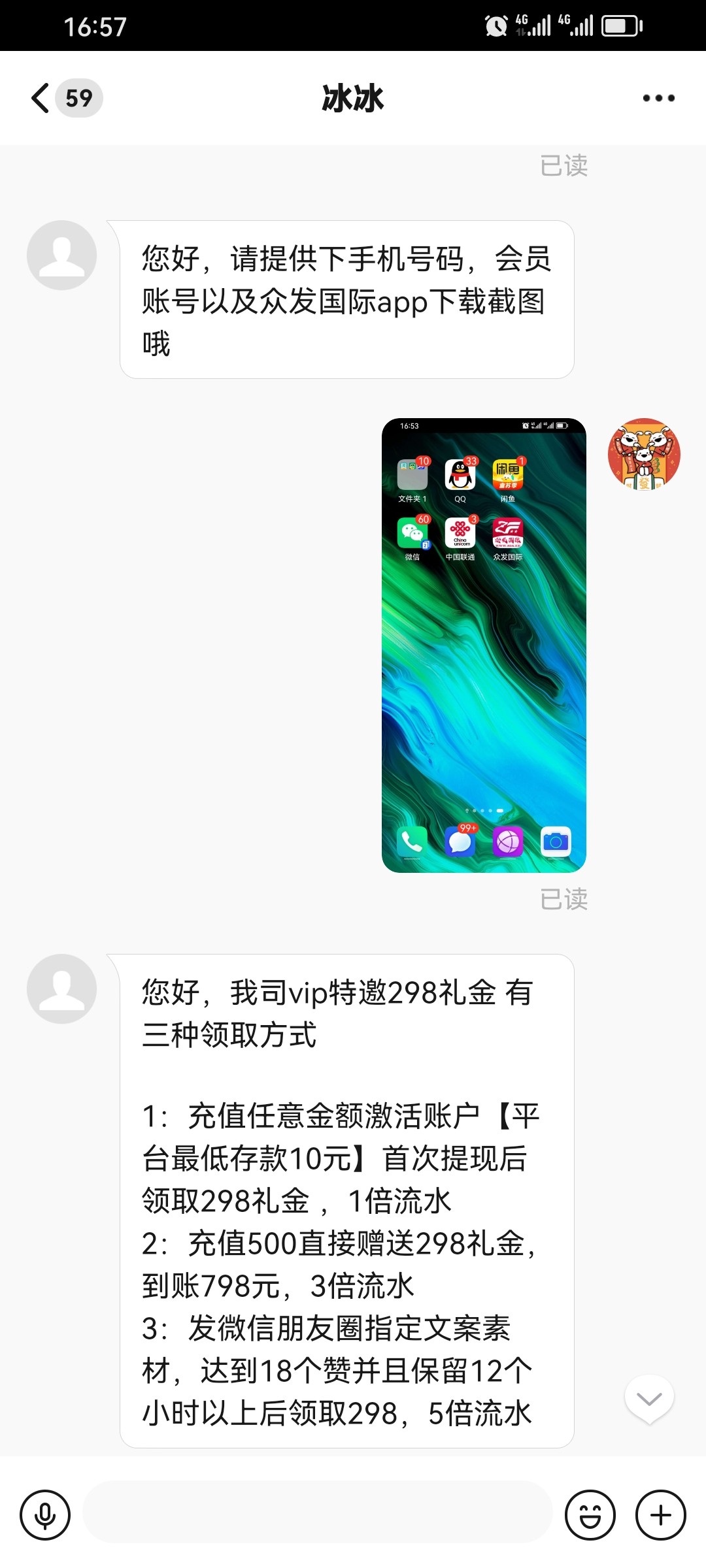Open my own profile avatar
Viewport: 706px width, 1568px height.
[x=644, y=454]
